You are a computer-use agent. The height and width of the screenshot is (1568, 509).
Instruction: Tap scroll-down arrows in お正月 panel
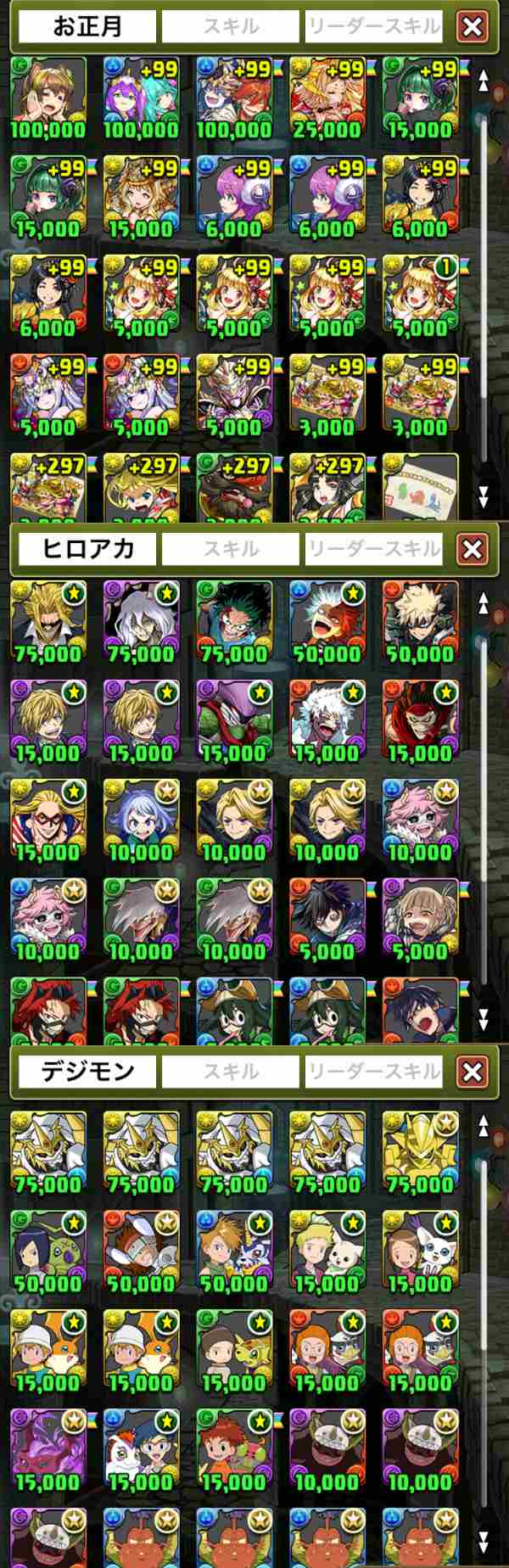coord(484,496)
